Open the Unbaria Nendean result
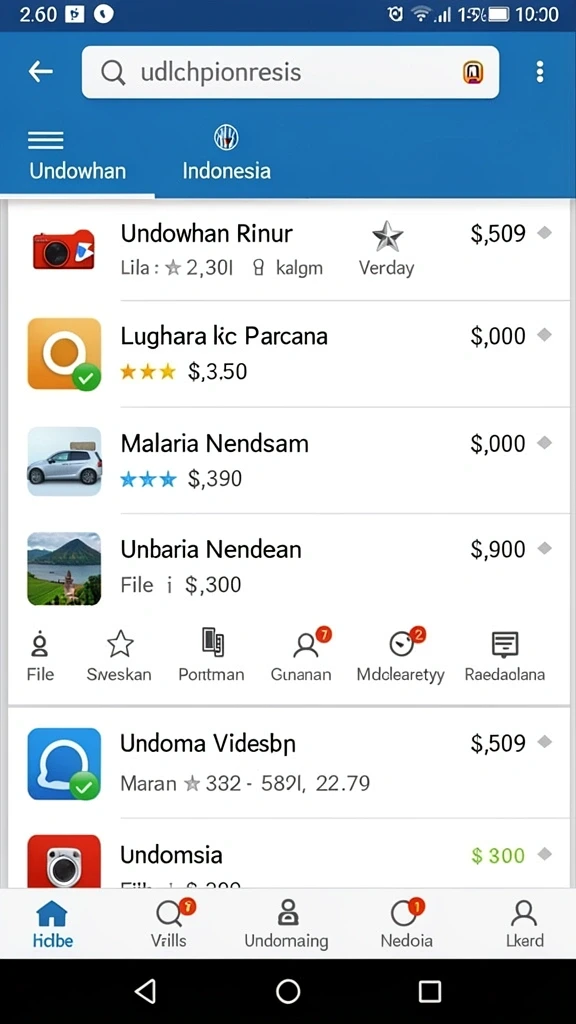 click(x=289, y=567)
